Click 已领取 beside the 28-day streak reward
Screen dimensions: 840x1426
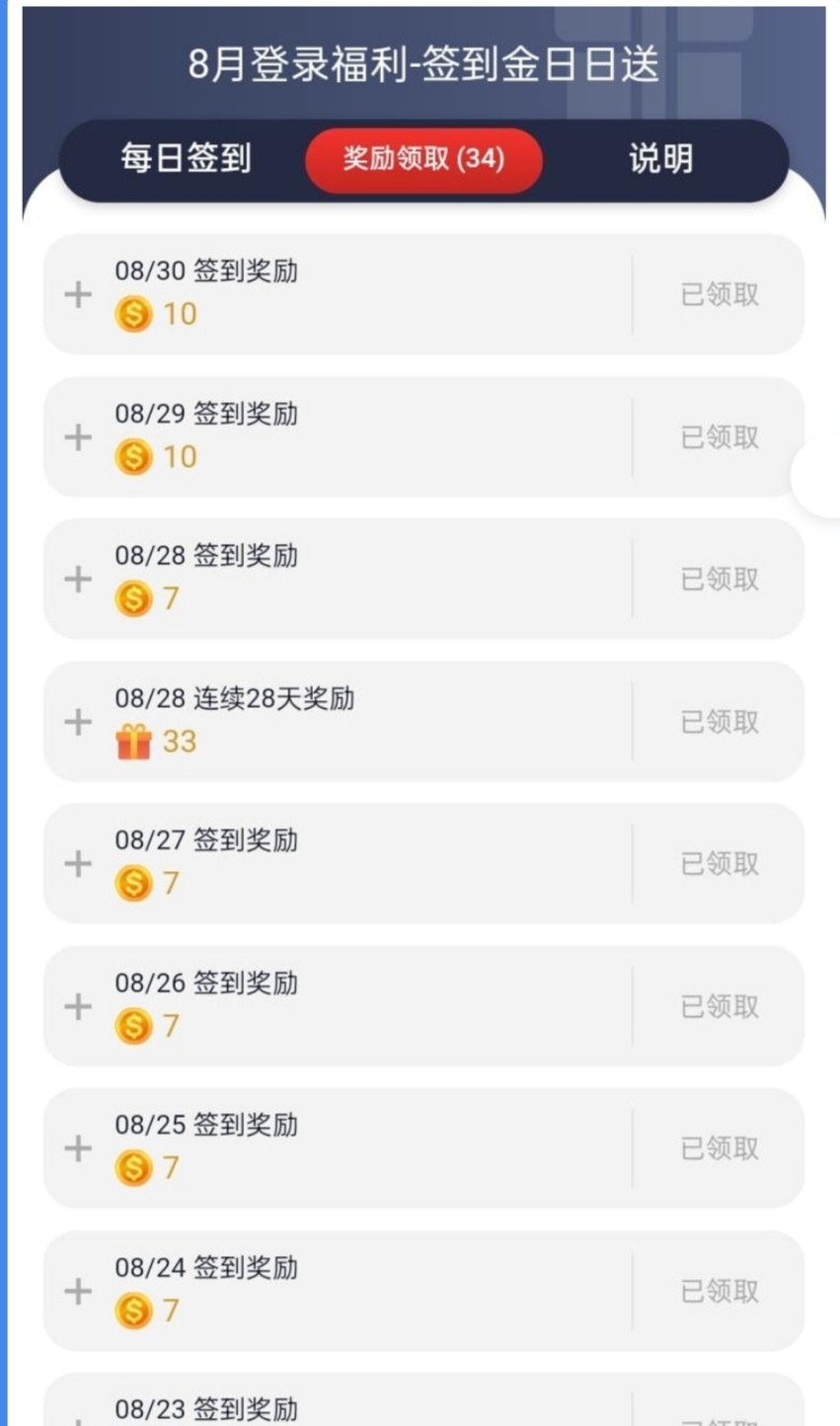tap(719, 722)
